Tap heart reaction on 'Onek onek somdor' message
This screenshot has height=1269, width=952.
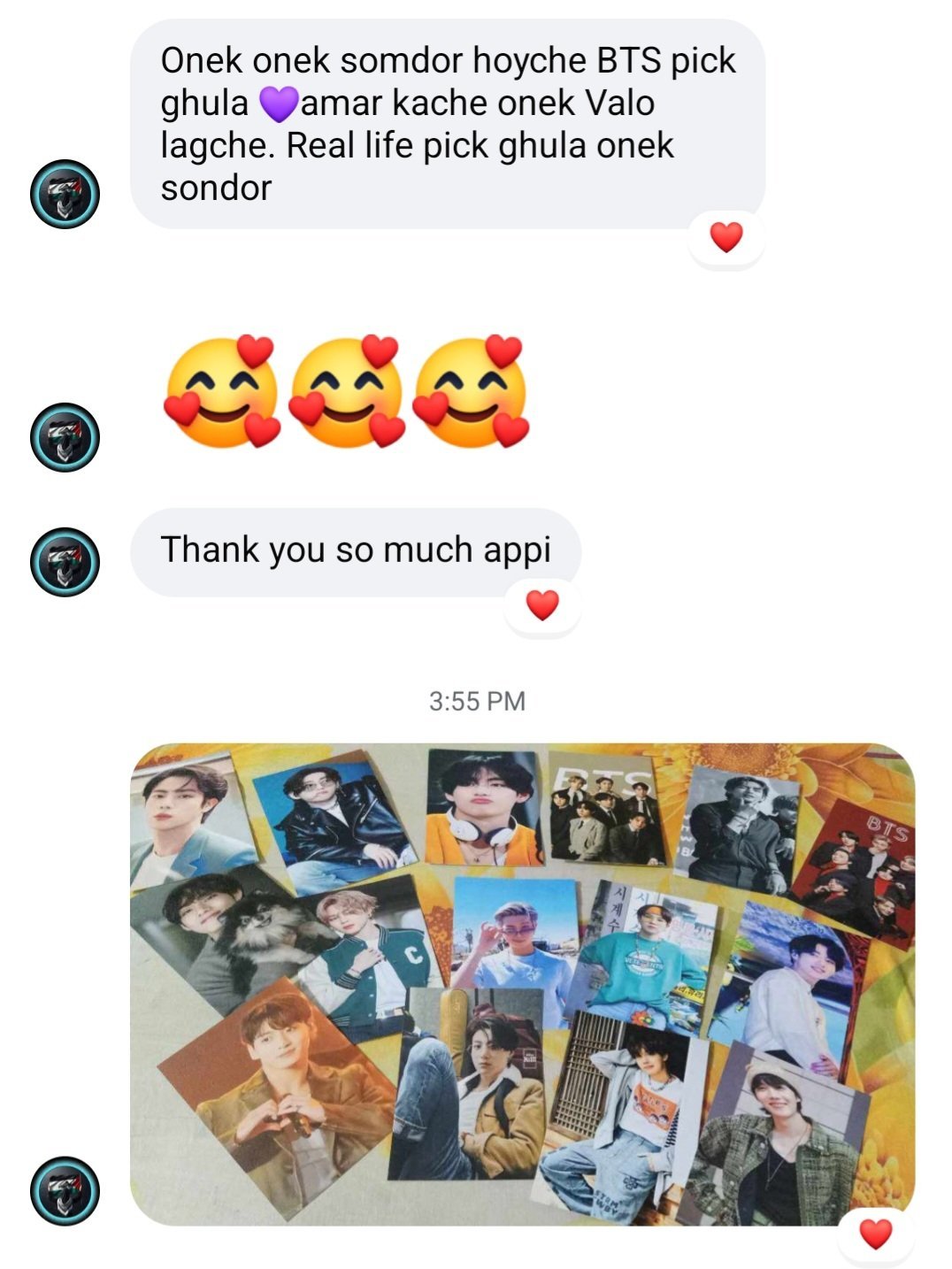[x=726, y=237]
